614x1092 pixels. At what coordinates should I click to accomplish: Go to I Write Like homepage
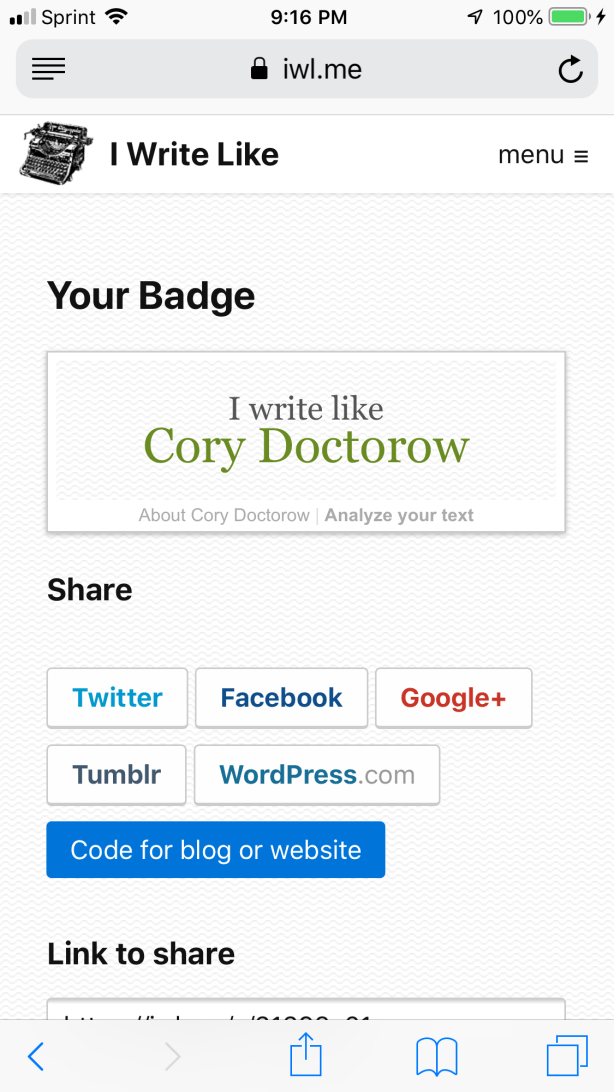pos(150,155)
